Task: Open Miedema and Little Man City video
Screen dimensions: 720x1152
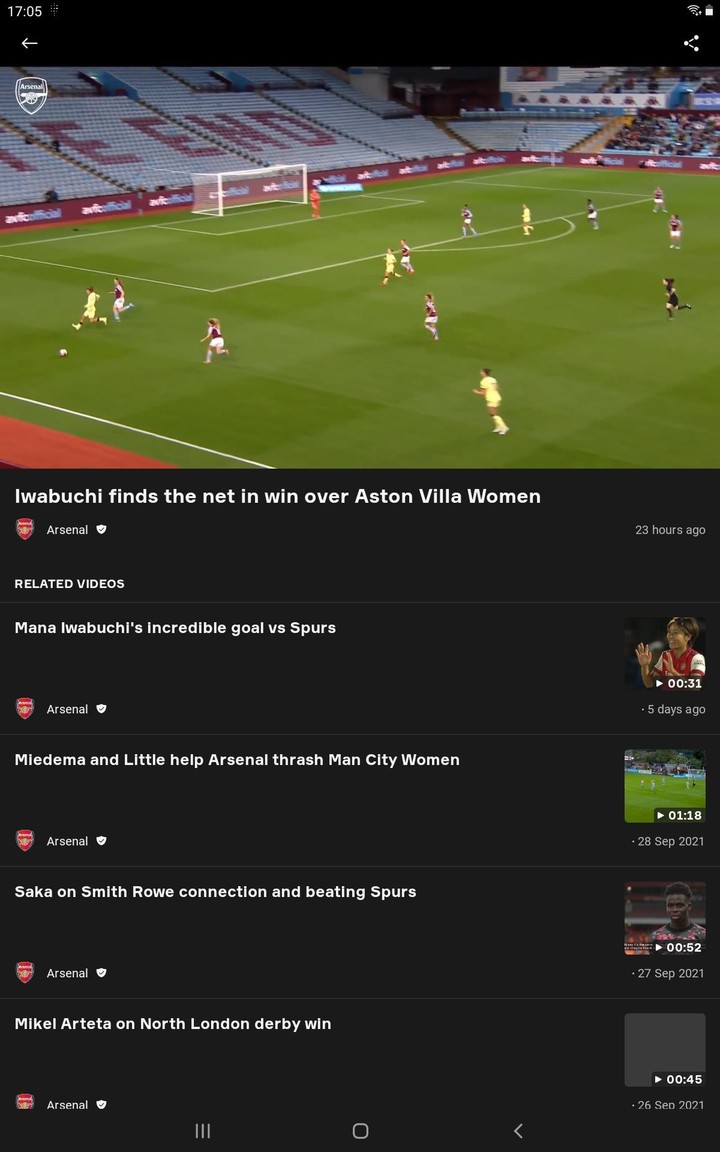Action: [x=237, y=760]
